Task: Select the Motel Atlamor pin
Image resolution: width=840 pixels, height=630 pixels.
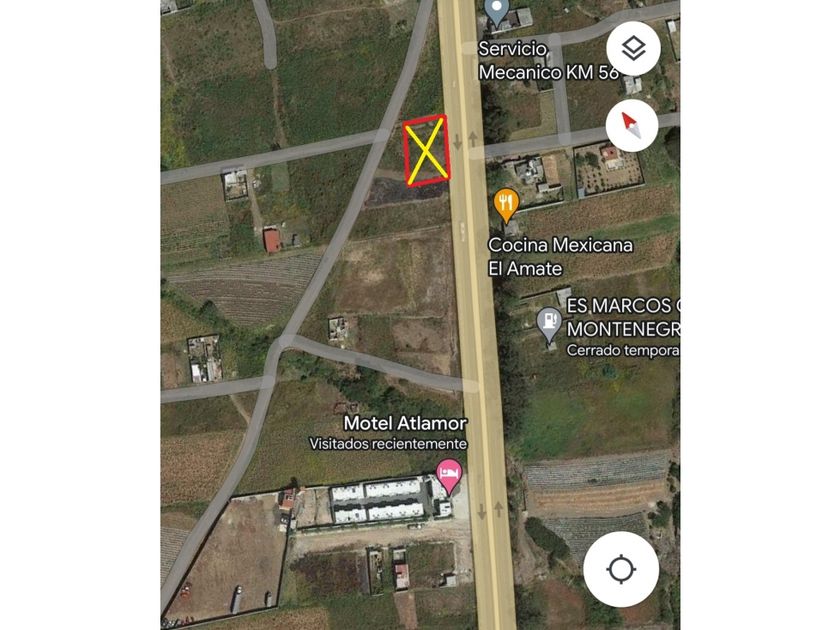Action: pos(450,476)
